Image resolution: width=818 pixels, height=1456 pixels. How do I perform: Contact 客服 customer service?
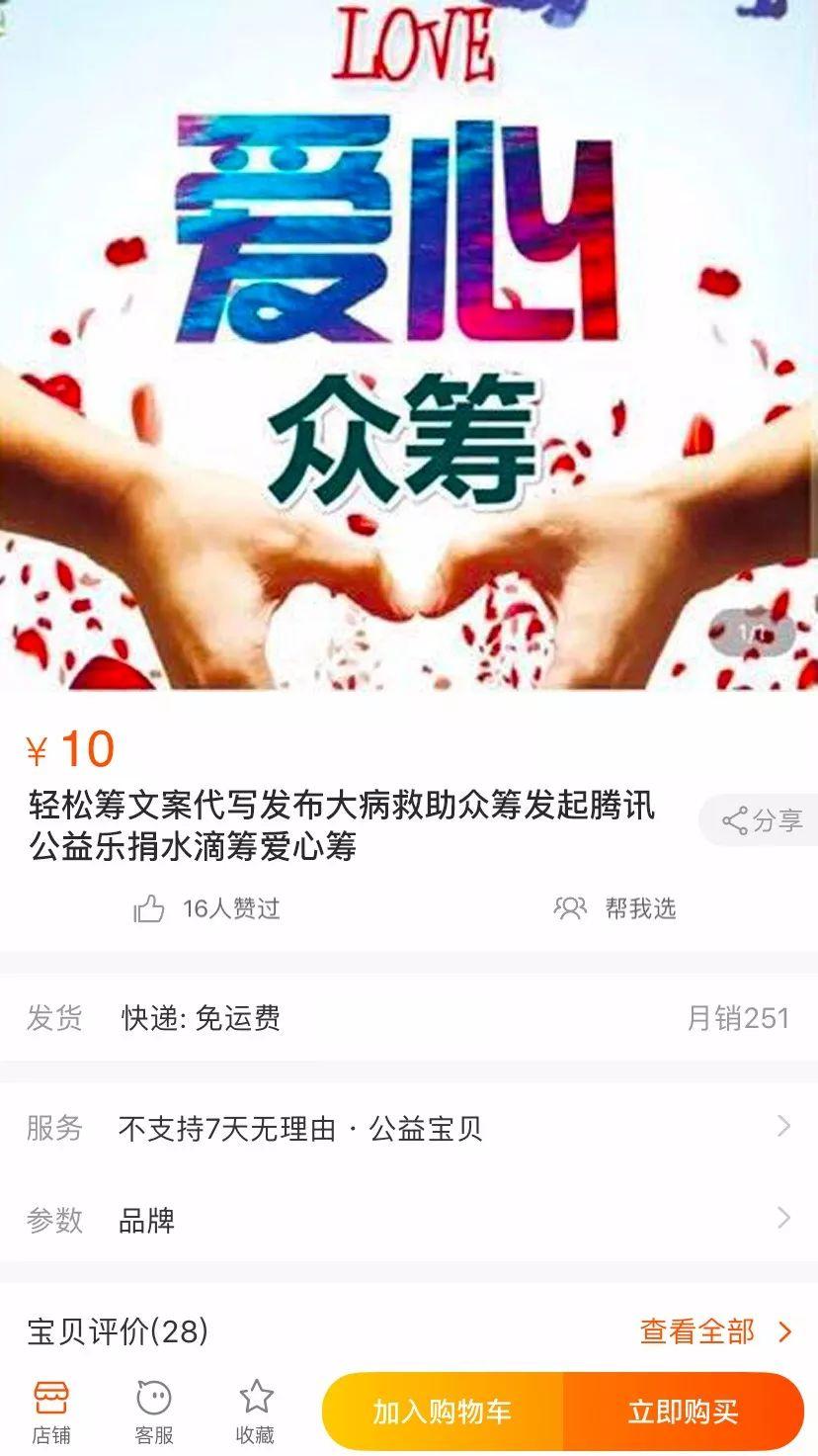pos(154,1412)
